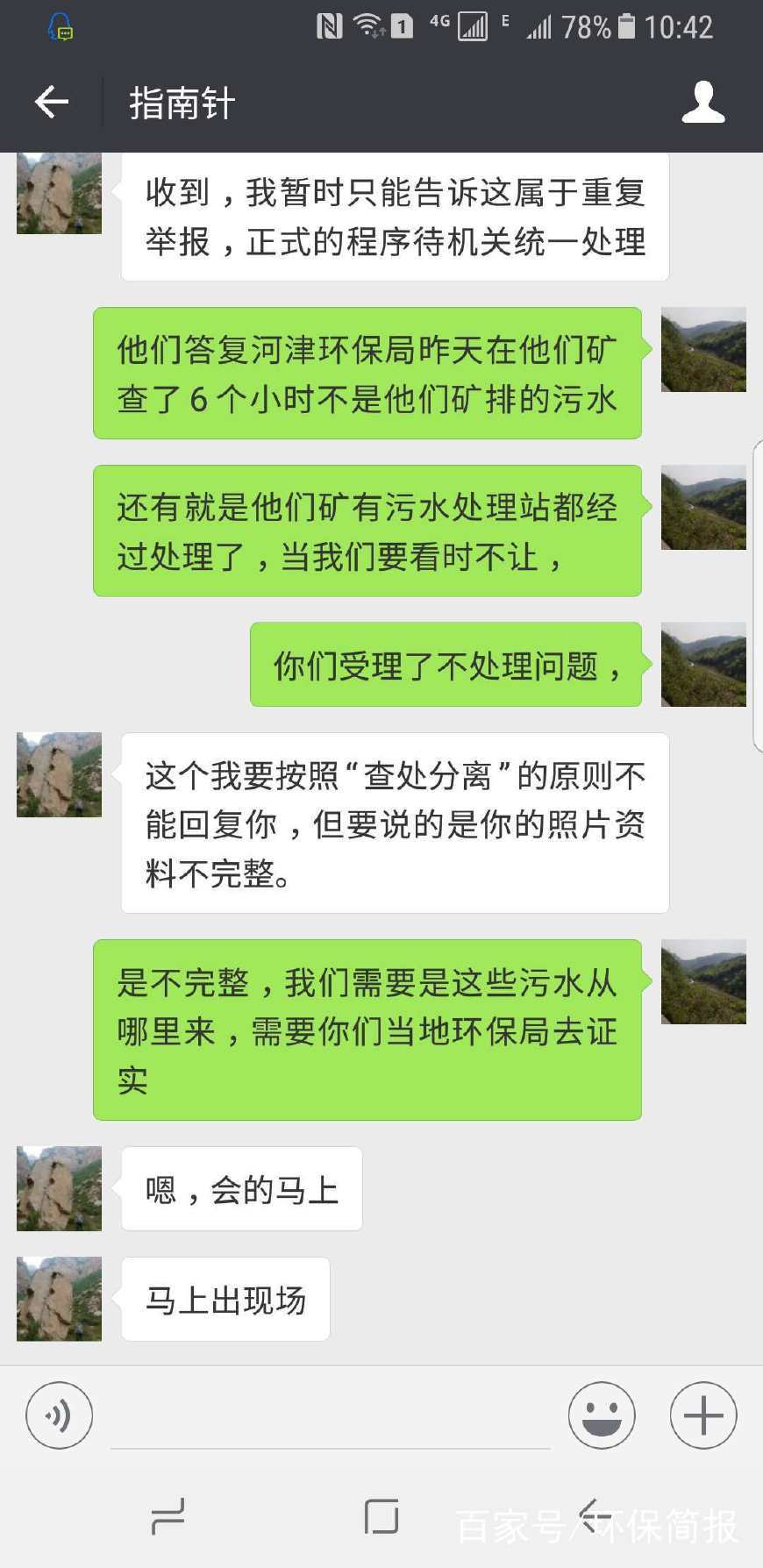Open the photo beside the 是不完整 message
The height and width of the screenshot is (1568, 763).
[x=702, y=981]
